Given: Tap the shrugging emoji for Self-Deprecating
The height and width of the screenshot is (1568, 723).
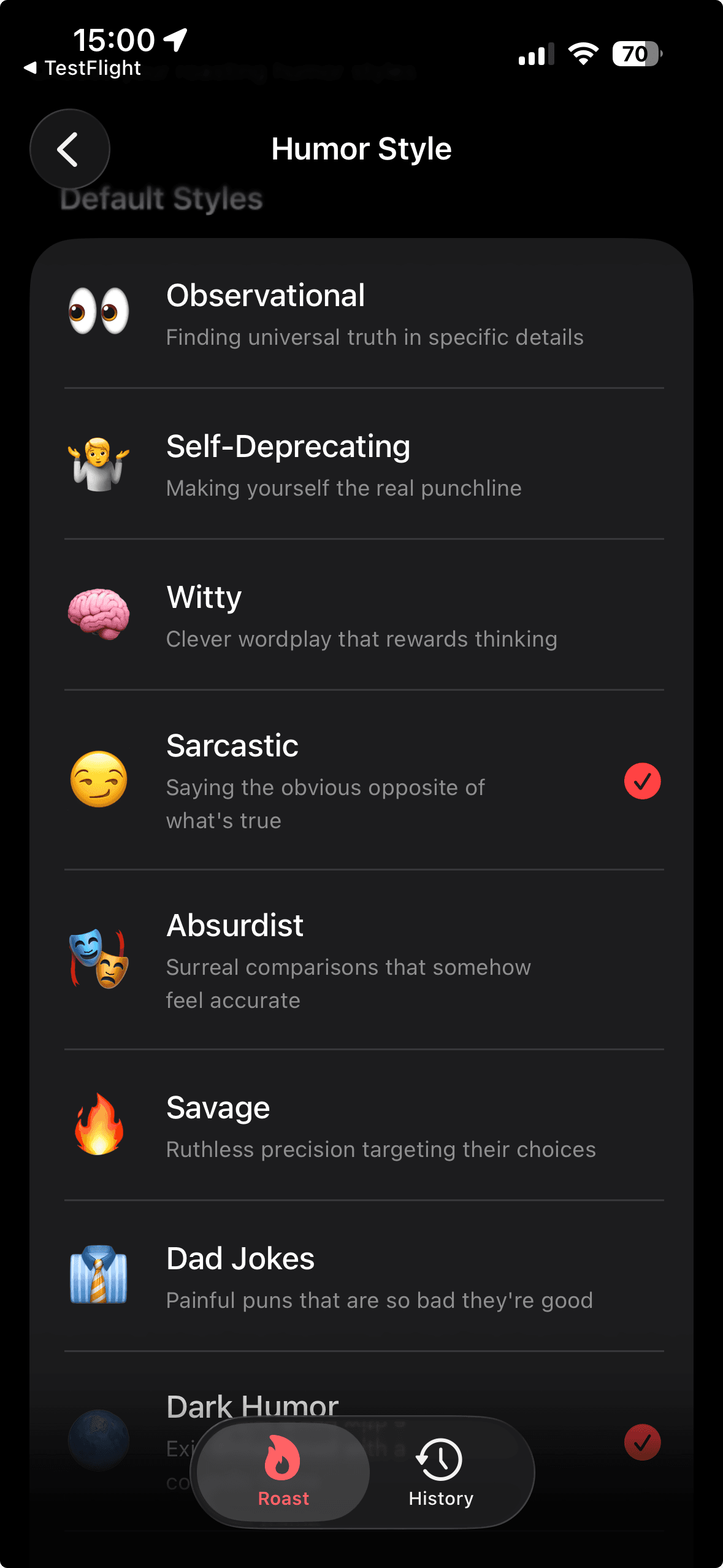Looking at the screenshot, I should [x=98, y=463].
